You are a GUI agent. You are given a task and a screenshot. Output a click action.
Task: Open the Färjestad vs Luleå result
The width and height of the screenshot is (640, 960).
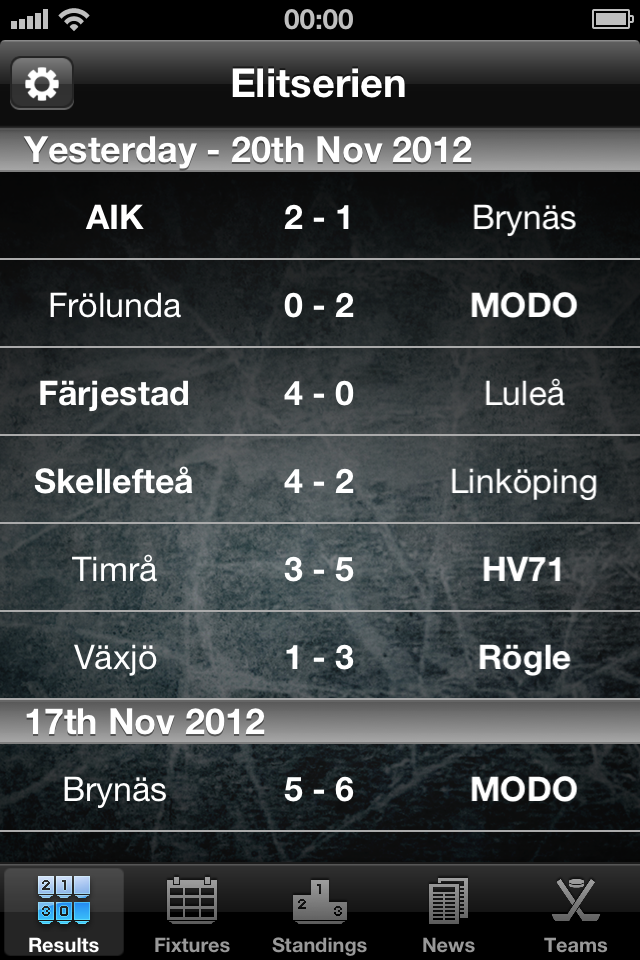[320, 393]
